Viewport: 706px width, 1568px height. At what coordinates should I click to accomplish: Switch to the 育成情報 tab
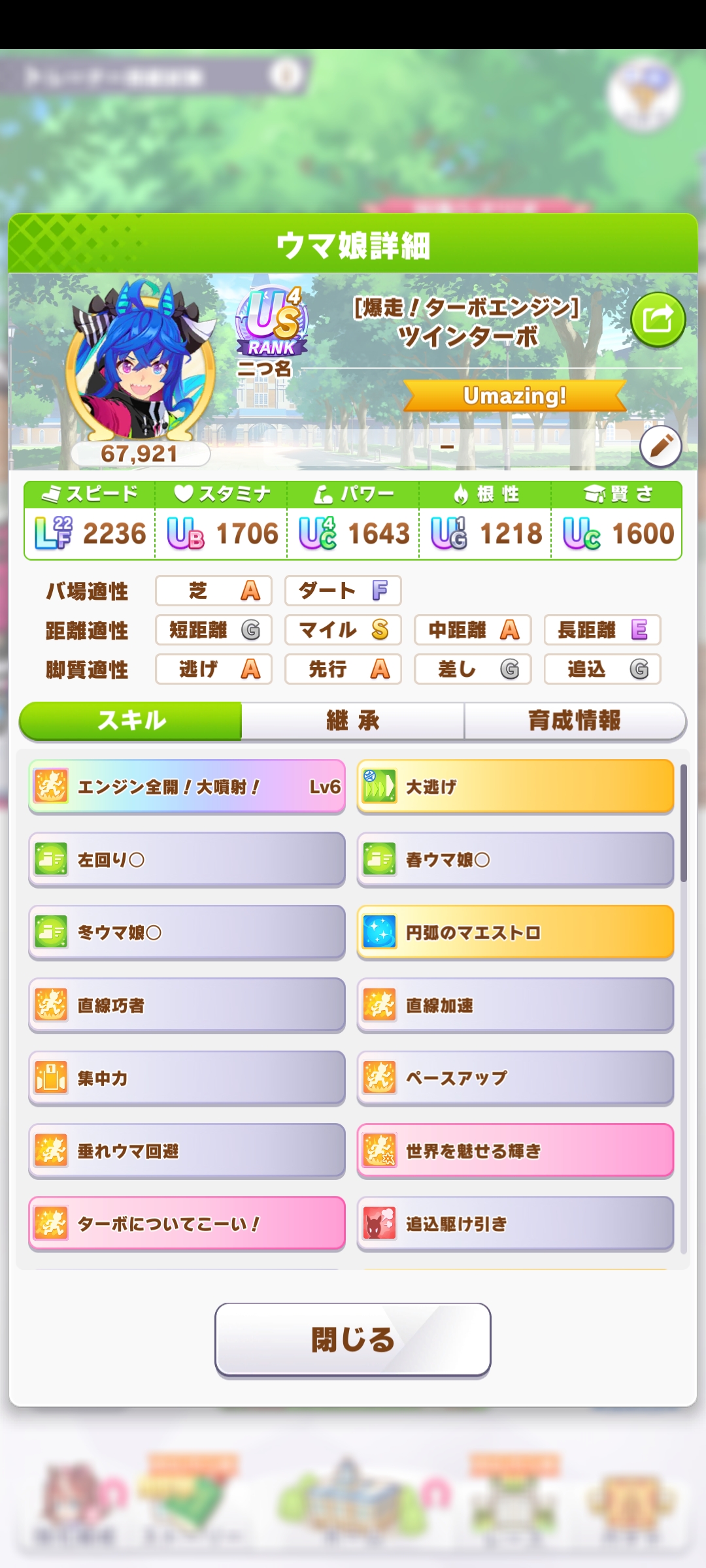pos(575,721)
